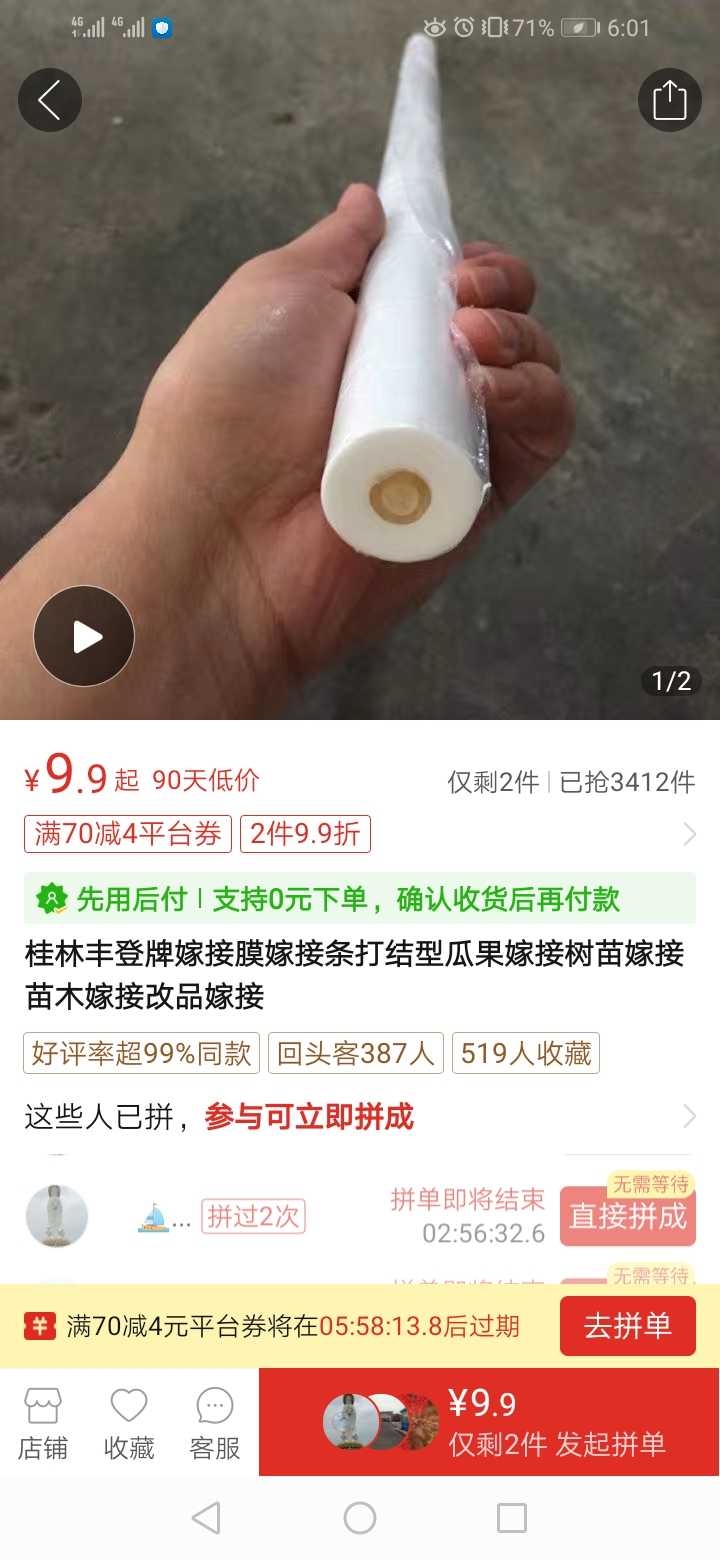Screen dimensions: 720x1560
Task: Tap the system back button
Action: click(206, 1518)
